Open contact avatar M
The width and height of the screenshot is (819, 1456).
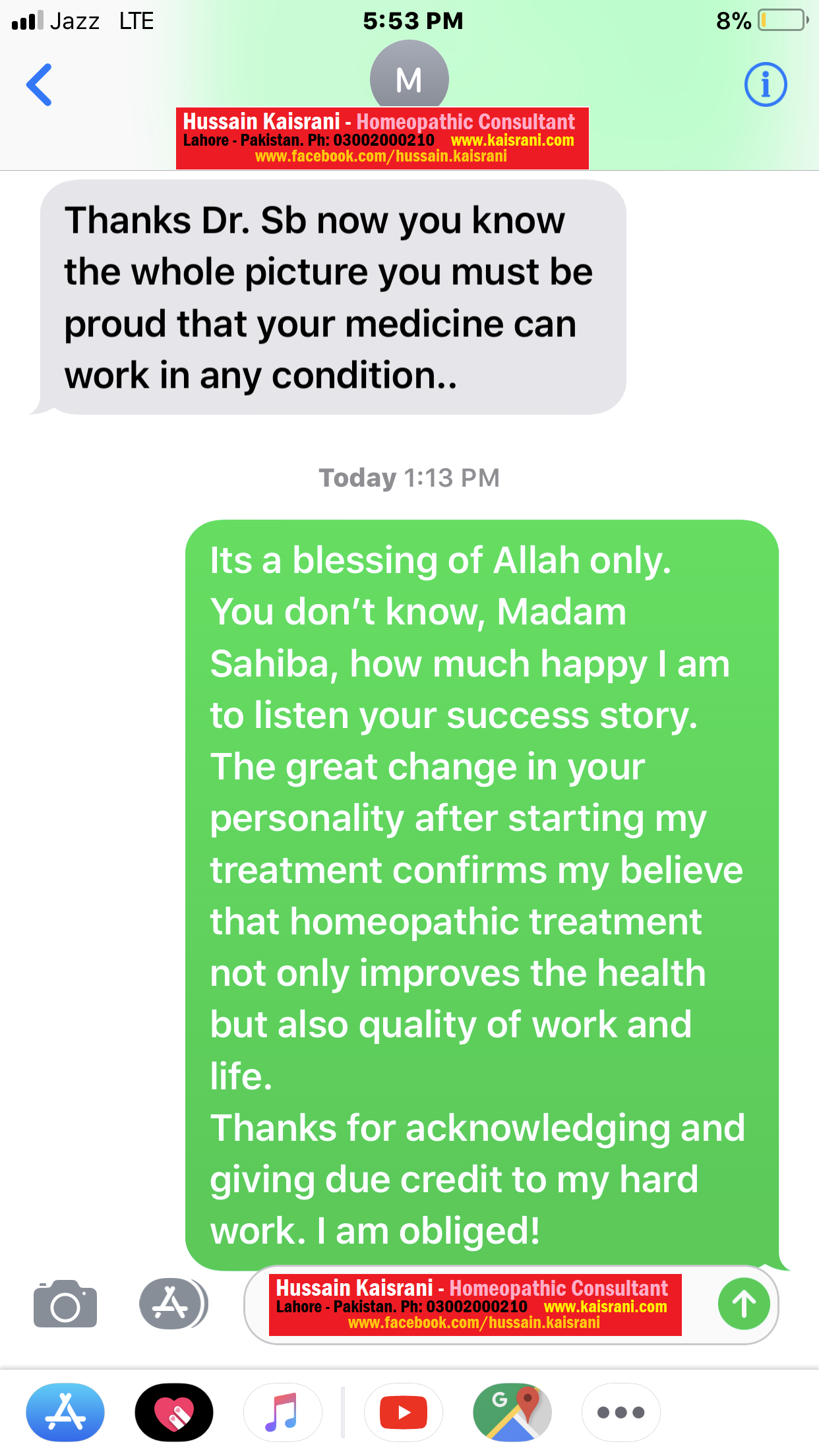[x=409, y=76]
